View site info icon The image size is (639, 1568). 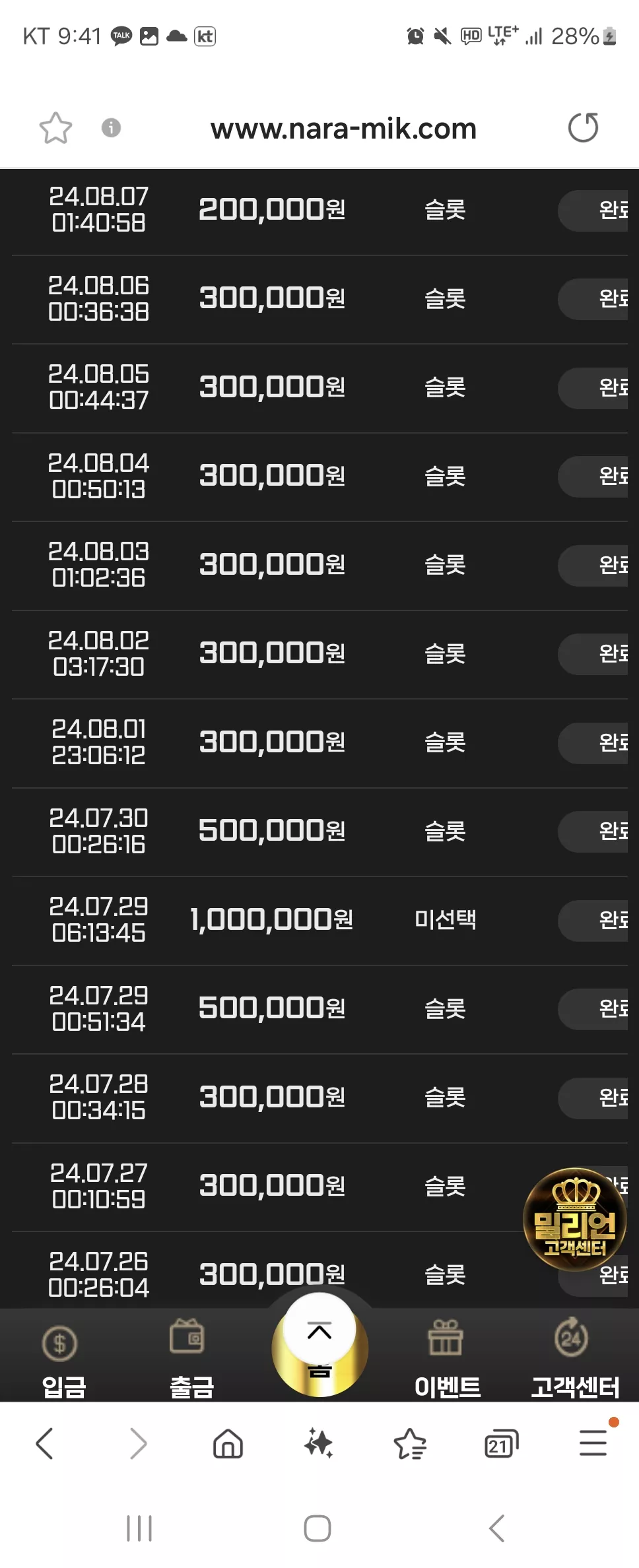(x=111, y=127)
